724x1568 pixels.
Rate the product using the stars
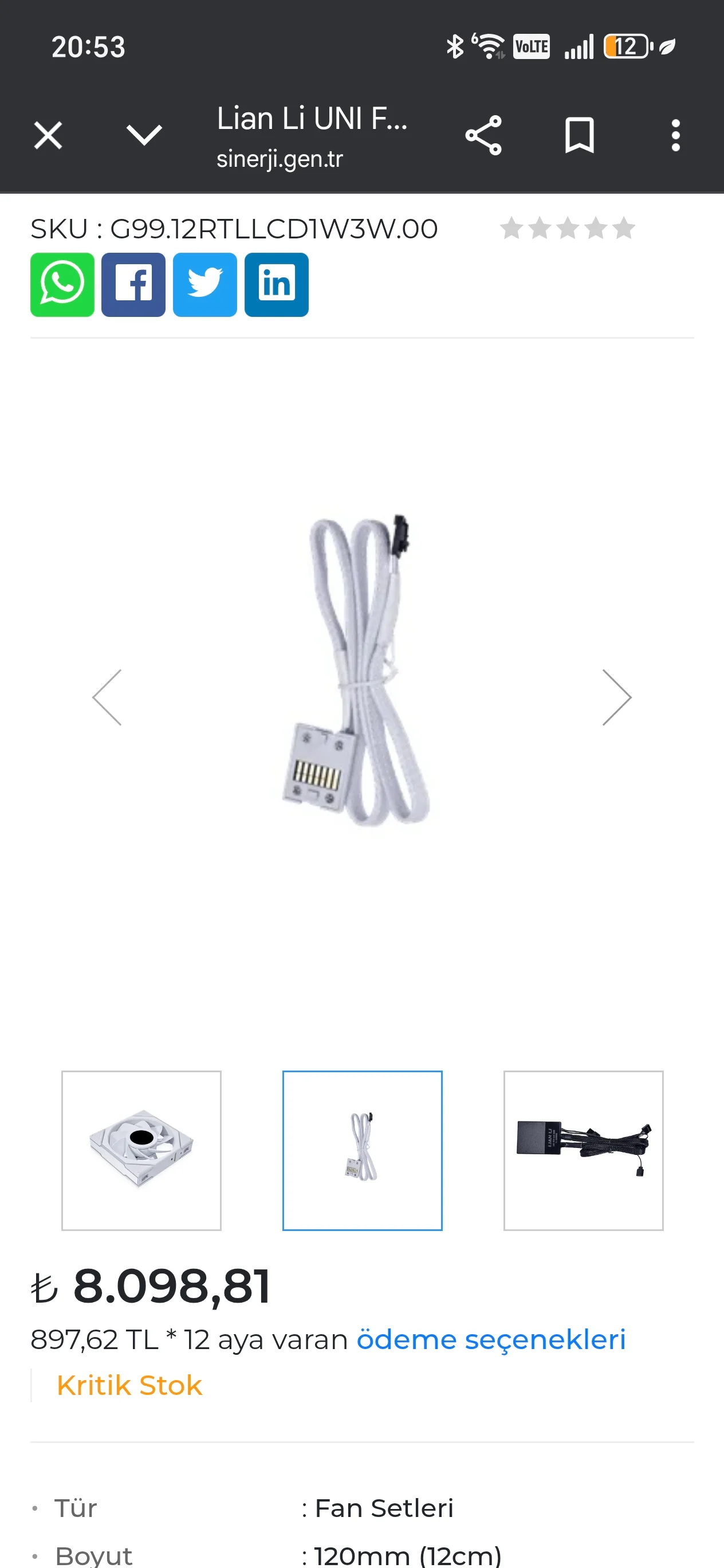567,229
